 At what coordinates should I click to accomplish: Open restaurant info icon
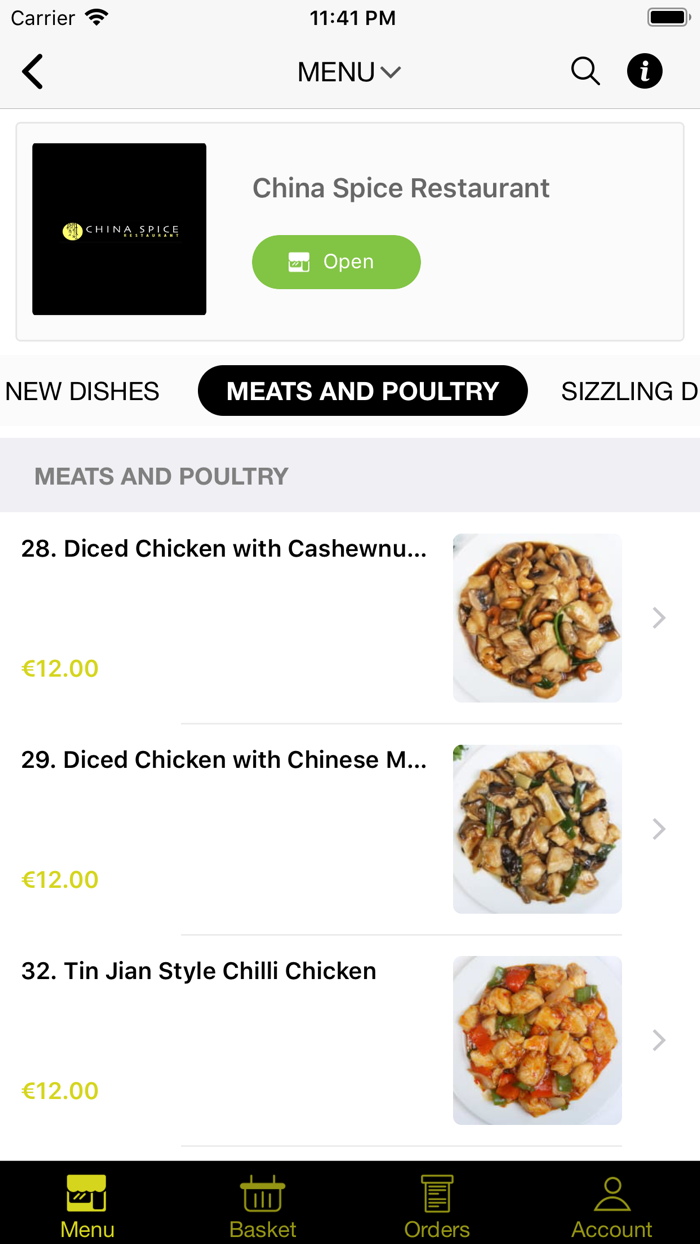click(645, 72)
